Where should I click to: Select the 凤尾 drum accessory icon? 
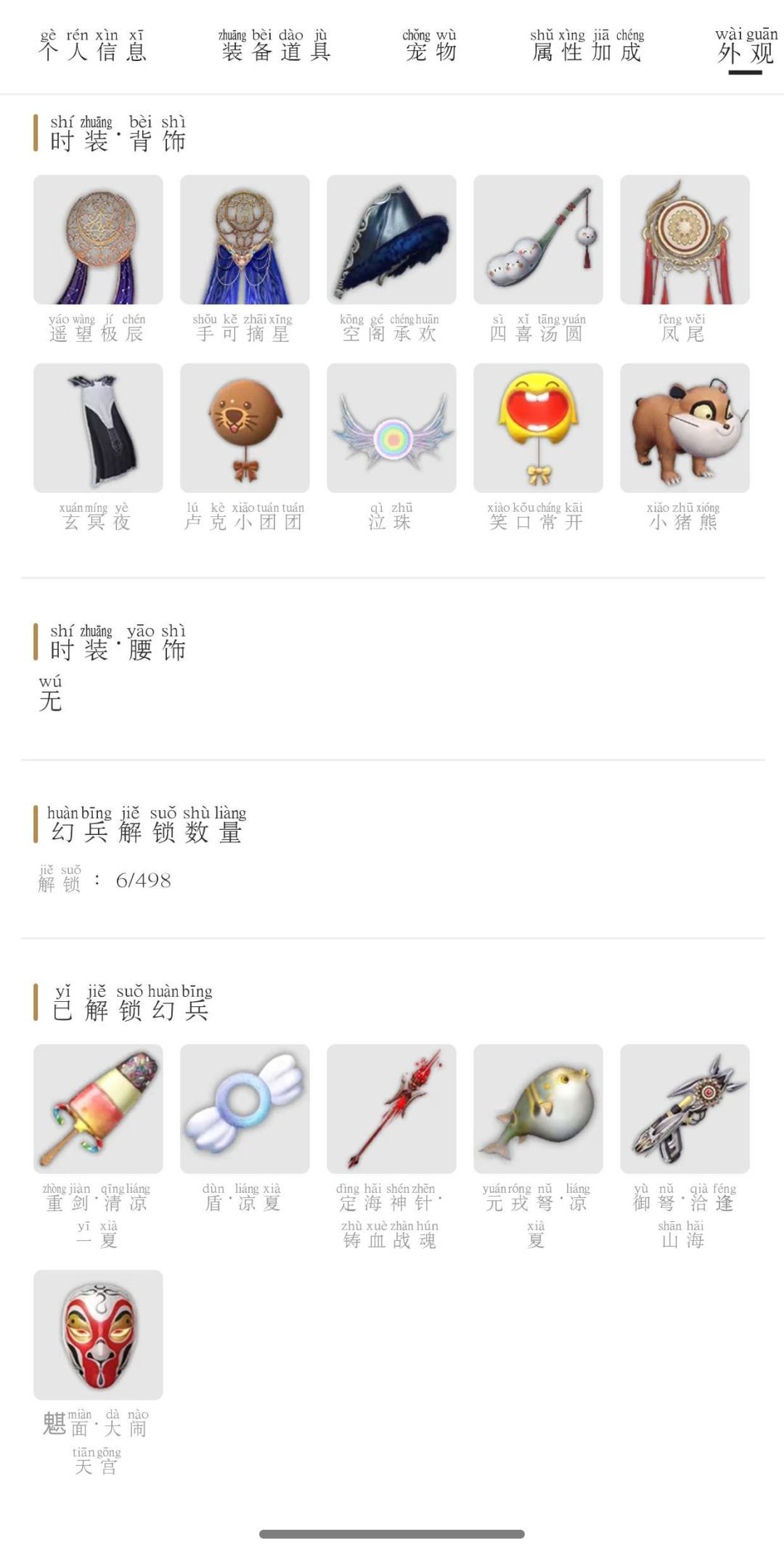[685, 241]
